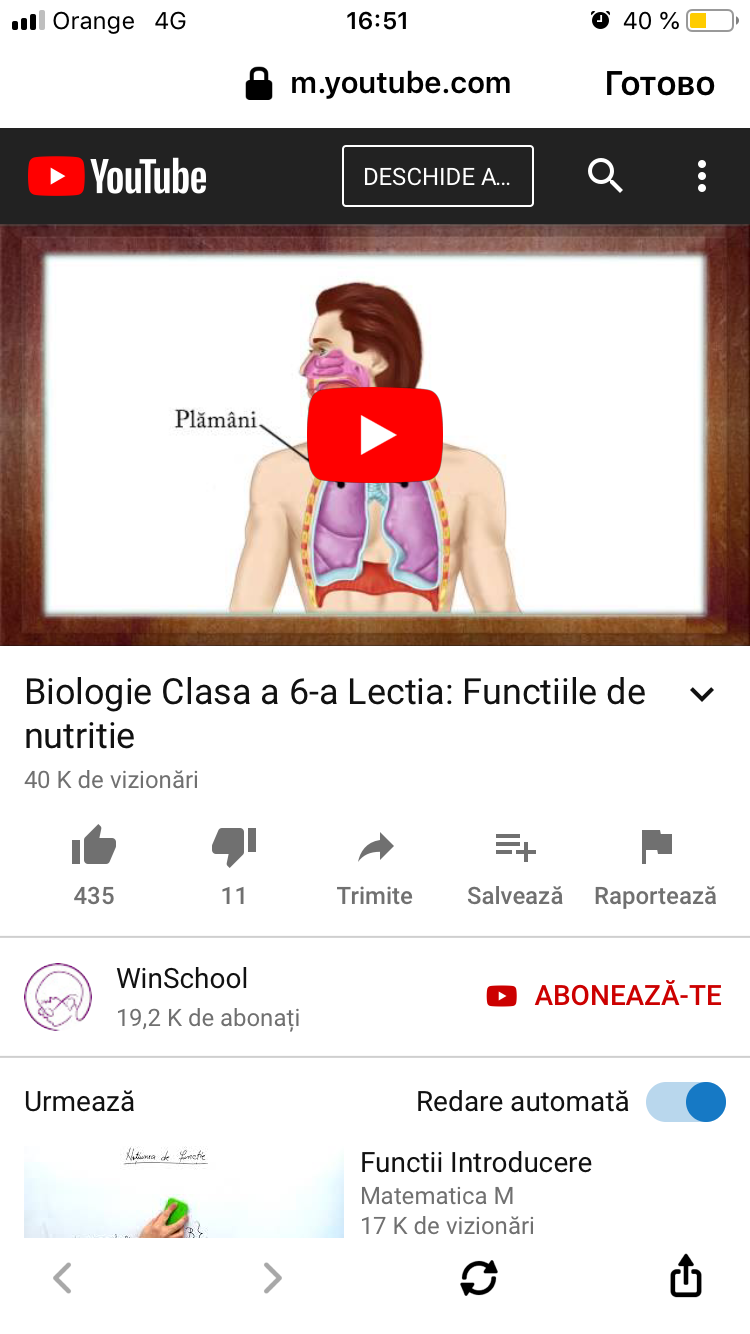
Task: Open the browser share sheet
Action: (686, 1277)
